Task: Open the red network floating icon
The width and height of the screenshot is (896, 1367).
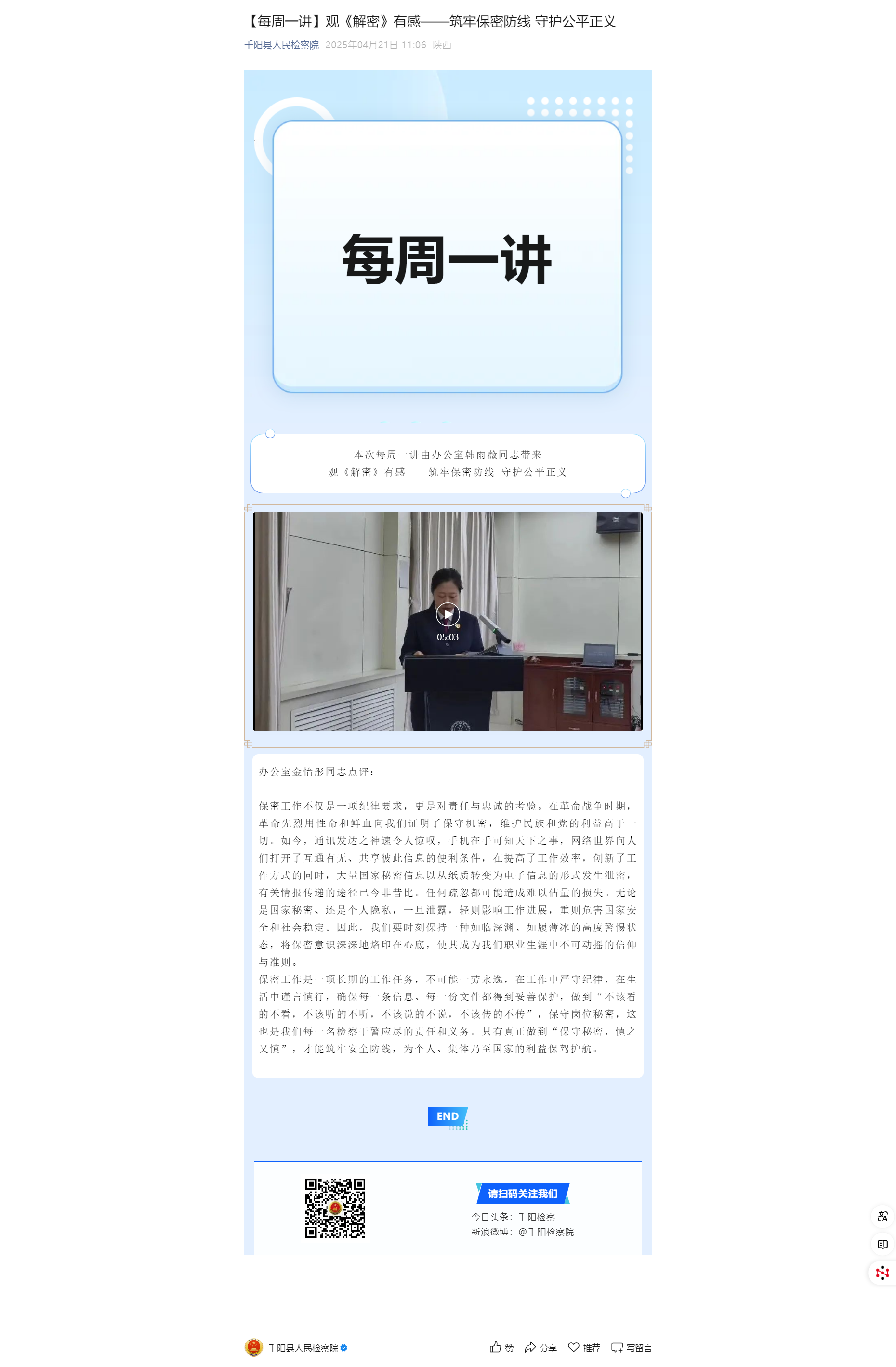Action: click(x=882, y=1273)
